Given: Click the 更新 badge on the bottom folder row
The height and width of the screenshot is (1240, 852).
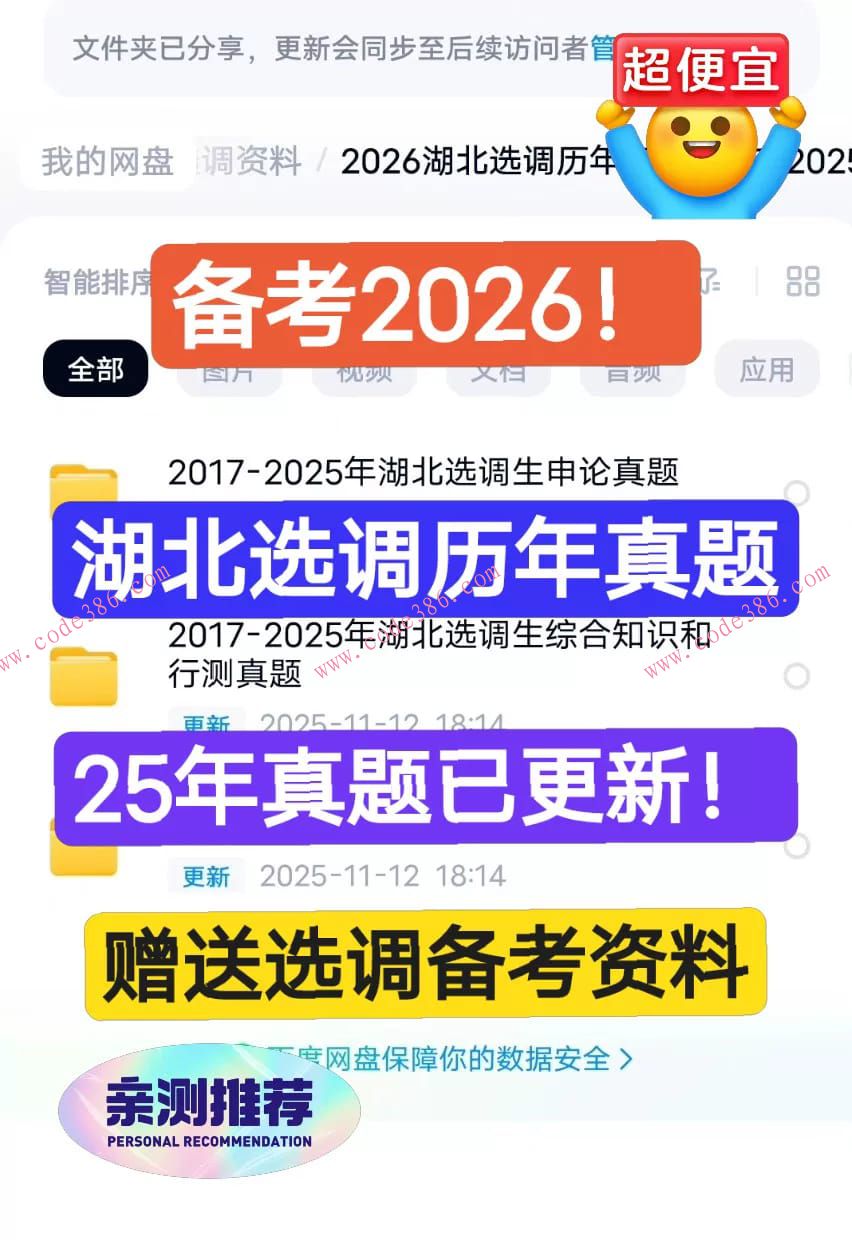Looking at the screenshot, I should 204,876.
